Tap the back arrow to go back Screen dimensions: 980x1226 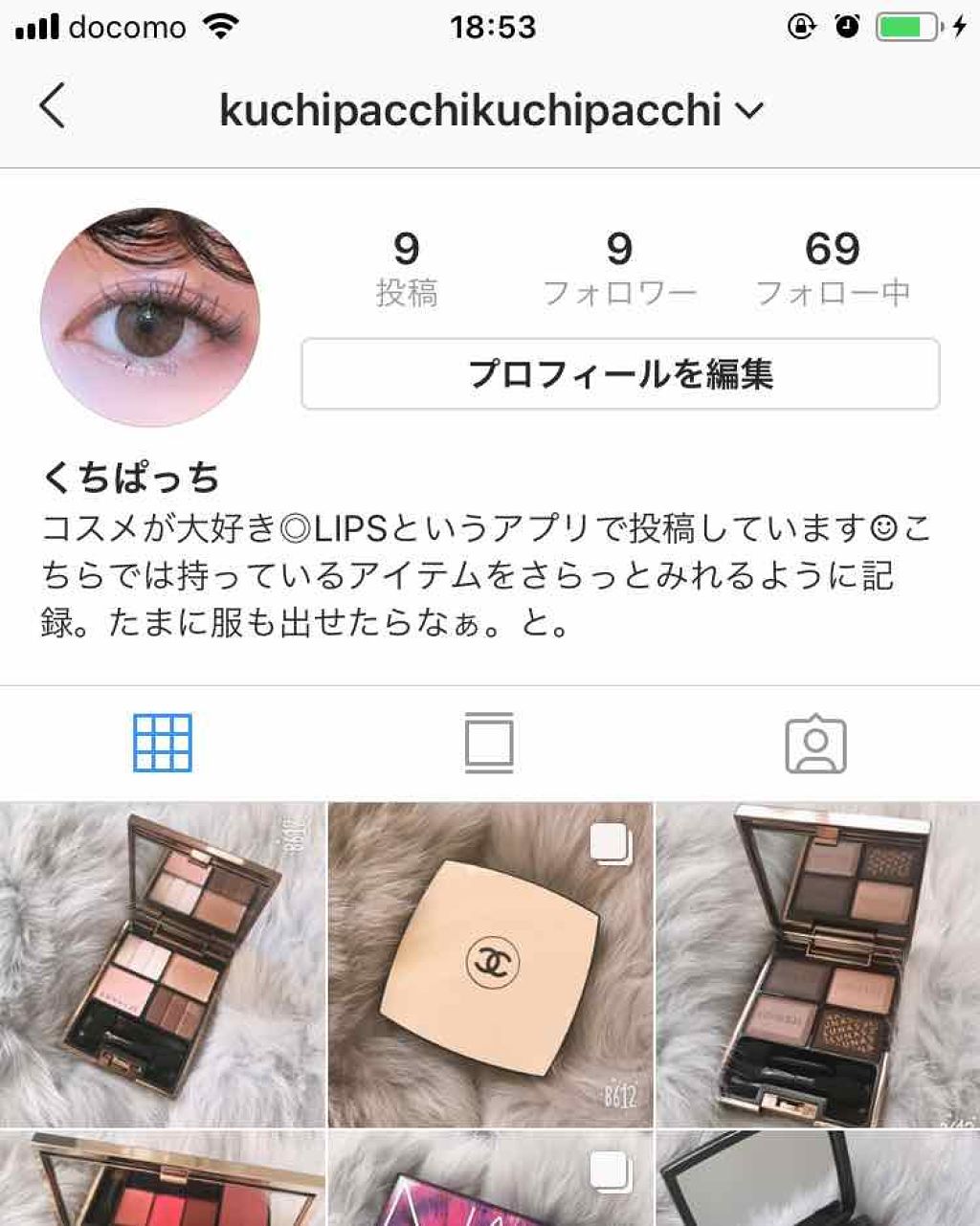click(x=54, y=108)
